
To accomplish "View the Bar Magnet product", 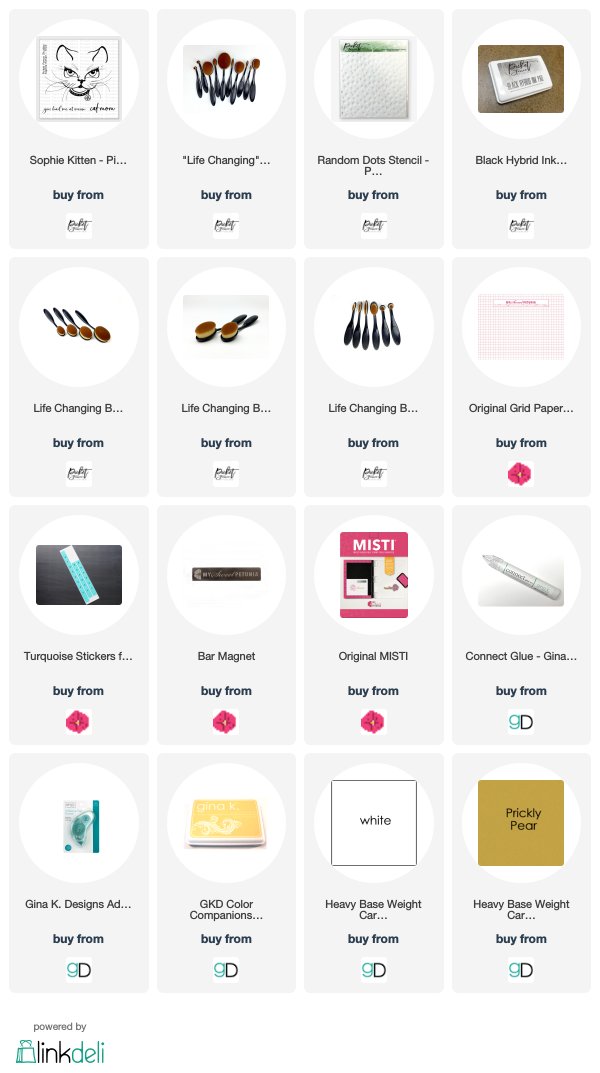I will tap(226, 625).
